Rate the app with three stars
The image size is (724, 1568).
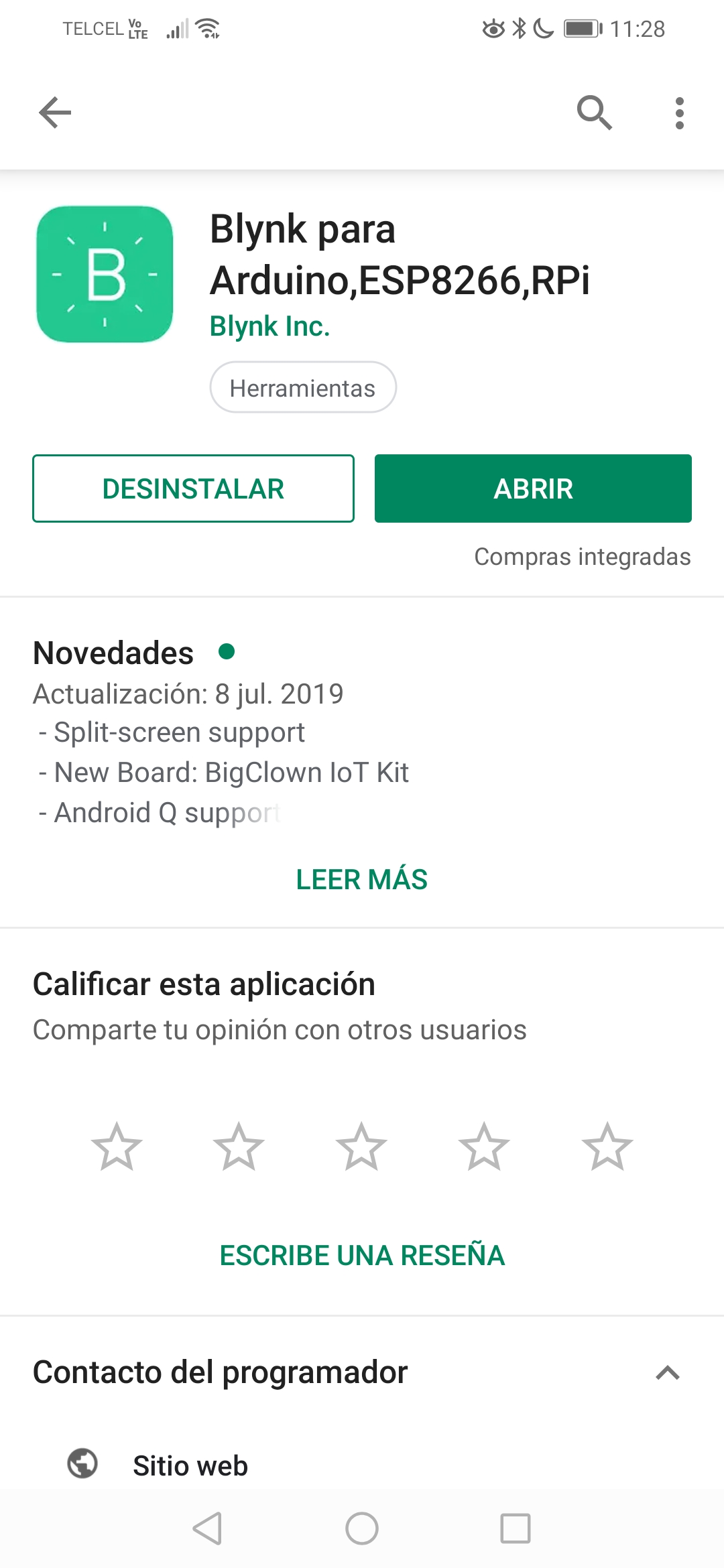click(x=362, y=1146)
